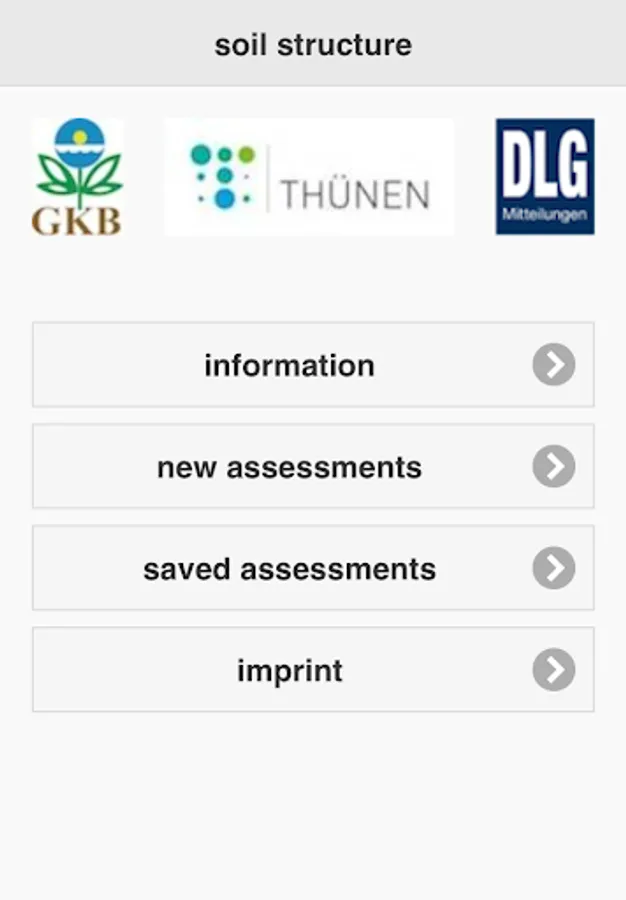The width and height of the screenshot is (626, 900).
Task: View saved assessments
Action: pyautogui.click(x=313, y=568)
